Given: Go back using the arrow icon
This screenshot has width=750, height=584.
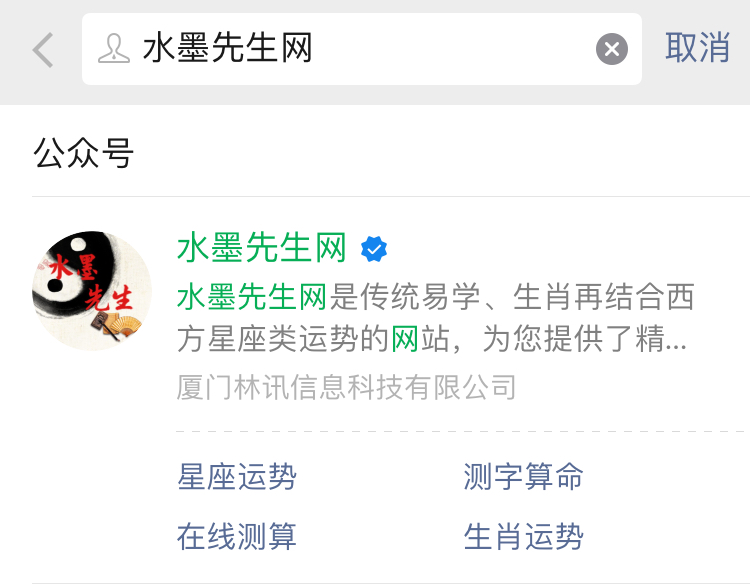Looking at the screenshot, I should tap(42, 49).
